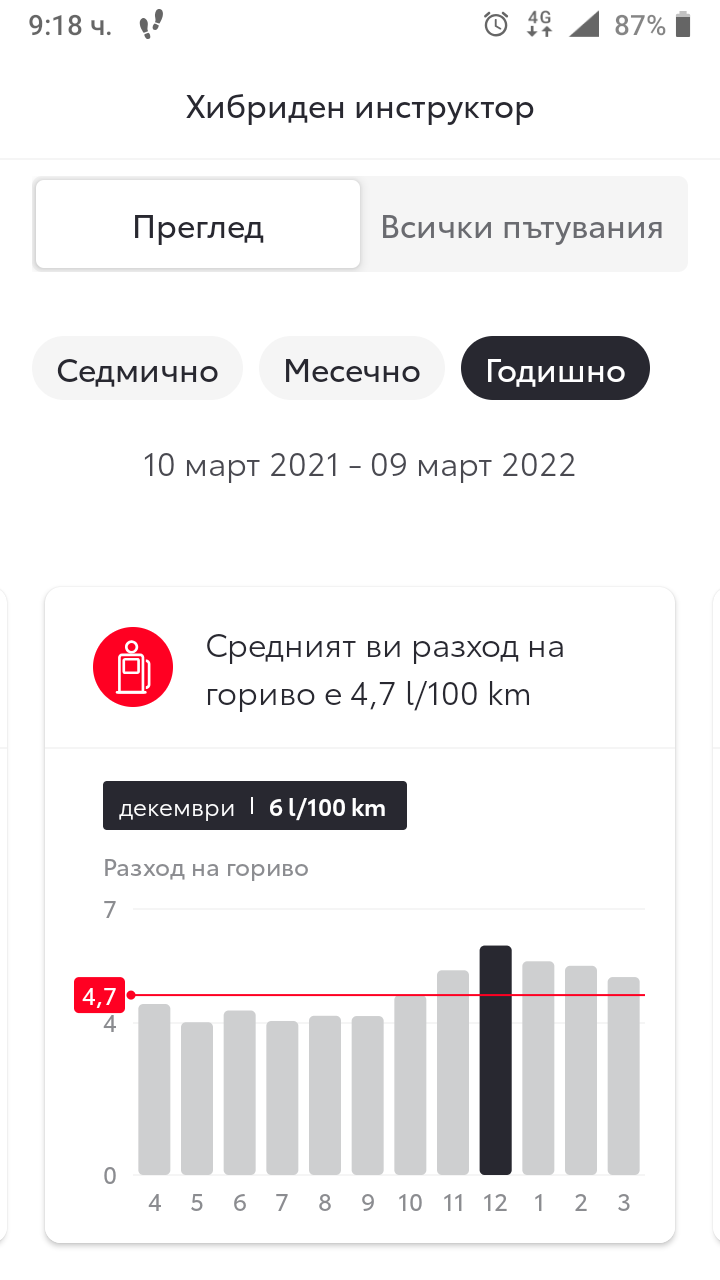Click the footsteps notification icon
The image size is (720, 1280).
[x=148, y=25]
